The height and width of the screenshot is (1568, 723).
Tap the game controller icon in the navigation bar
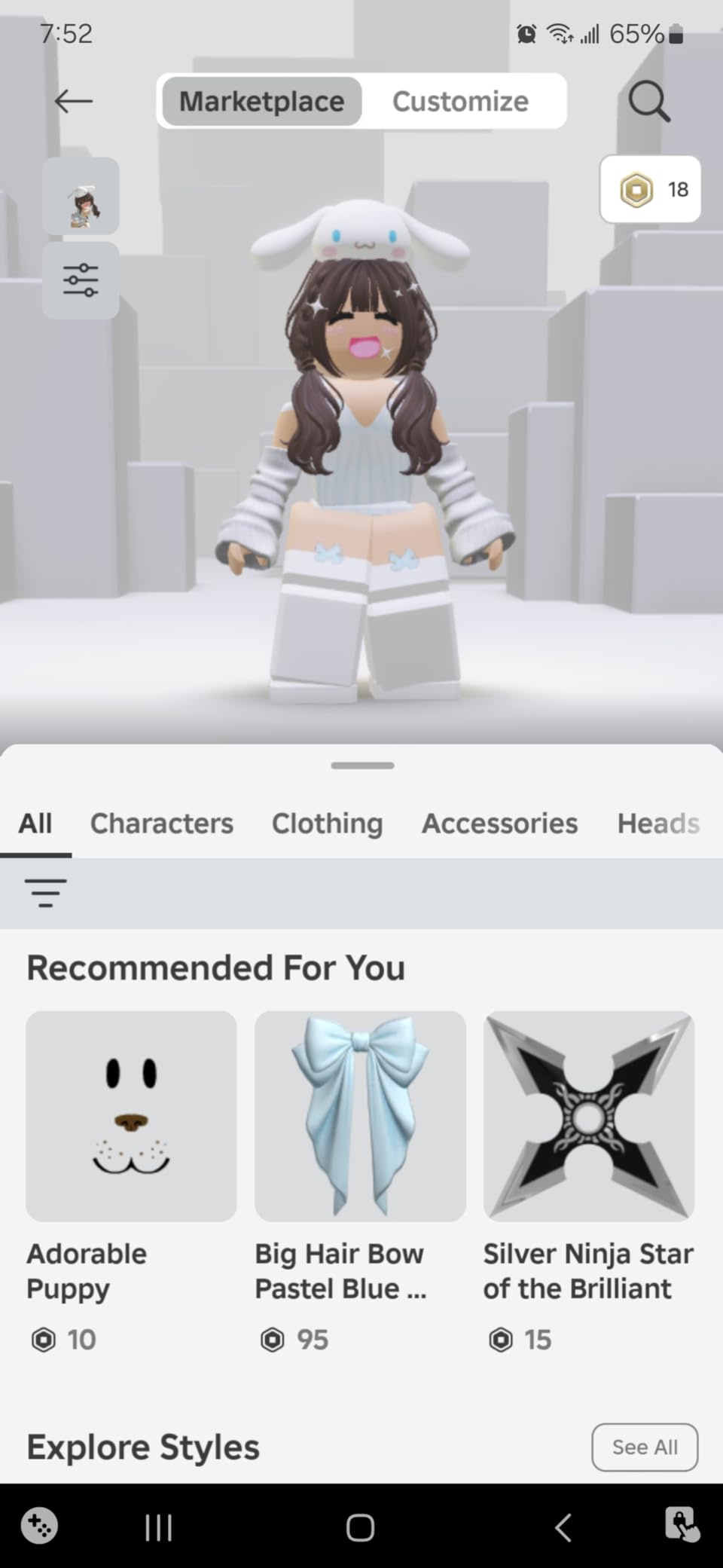pos(39,1527)
